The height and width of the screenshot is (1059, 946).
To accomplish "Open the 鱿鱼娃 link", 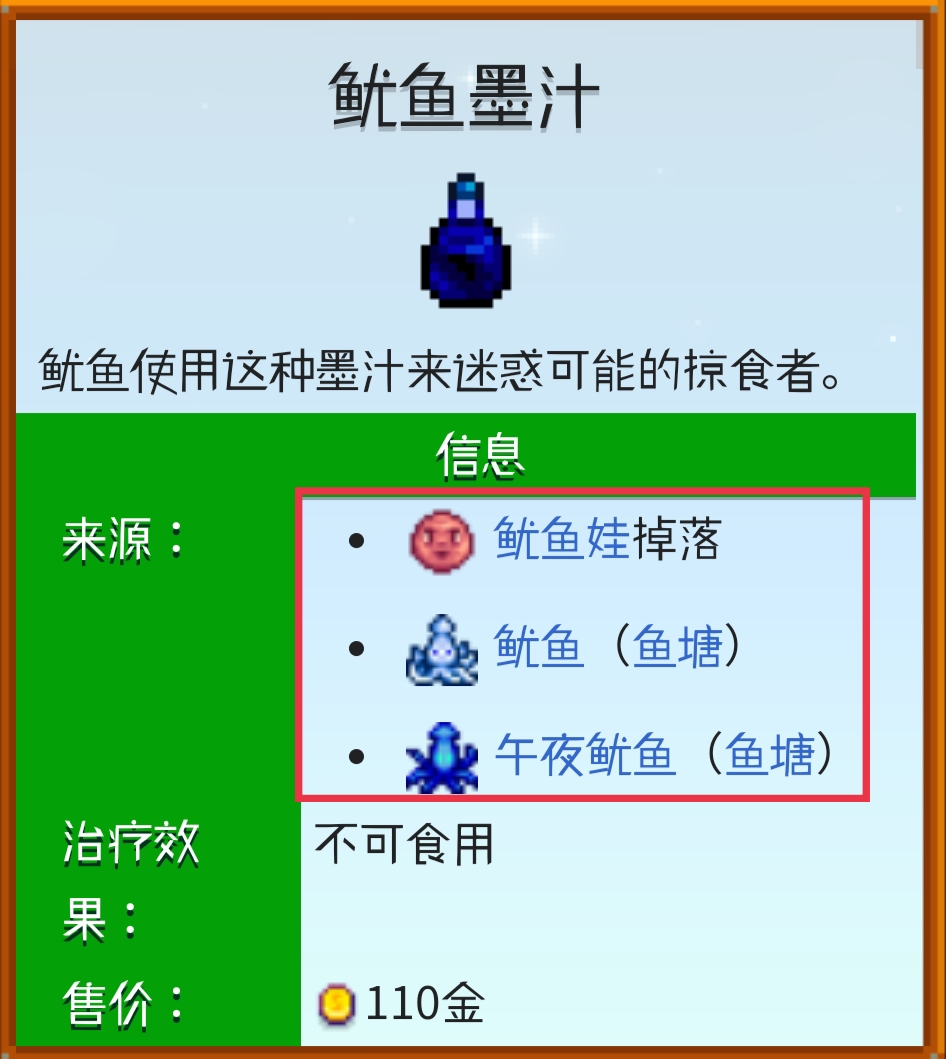I will pos(562,541).
